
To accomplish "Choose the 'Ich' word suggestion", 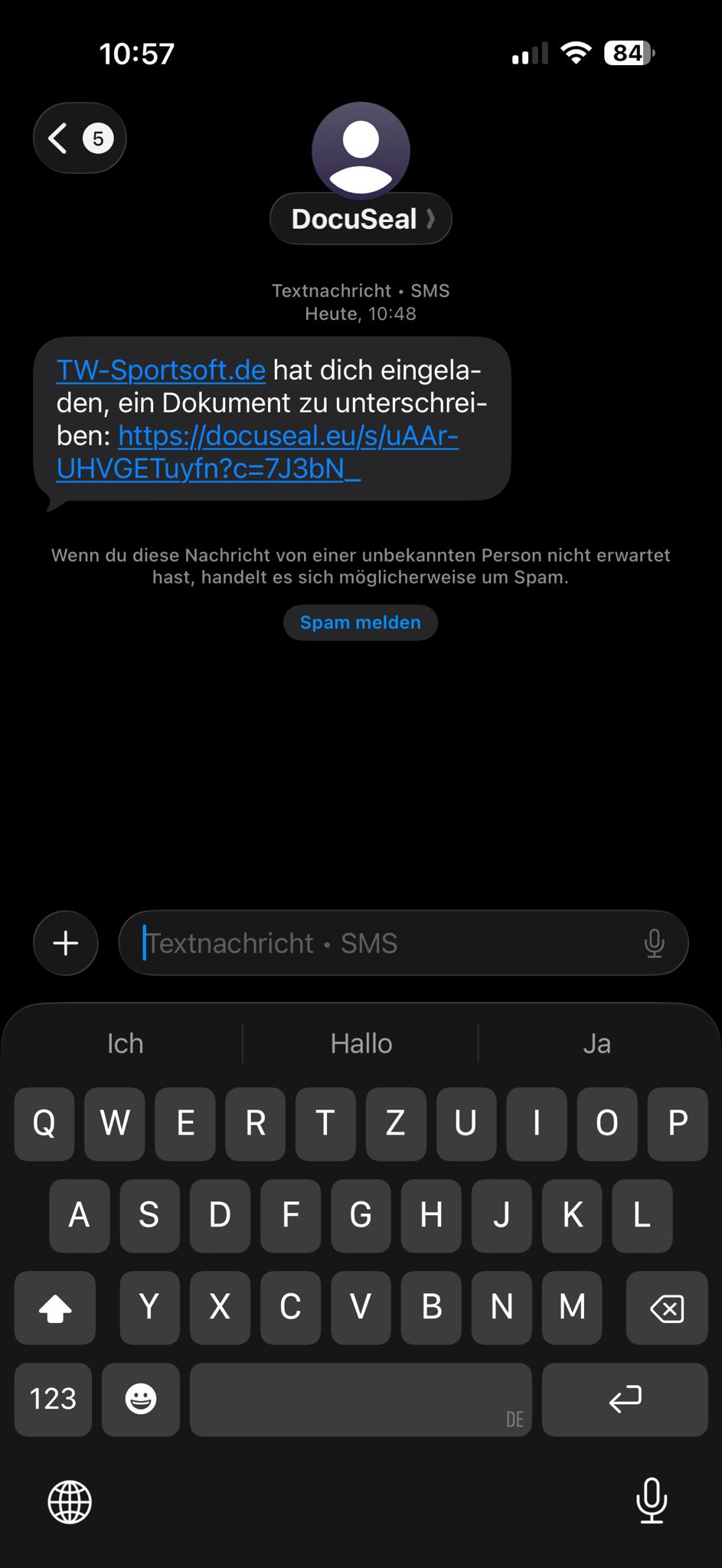I will (125, 1044).
